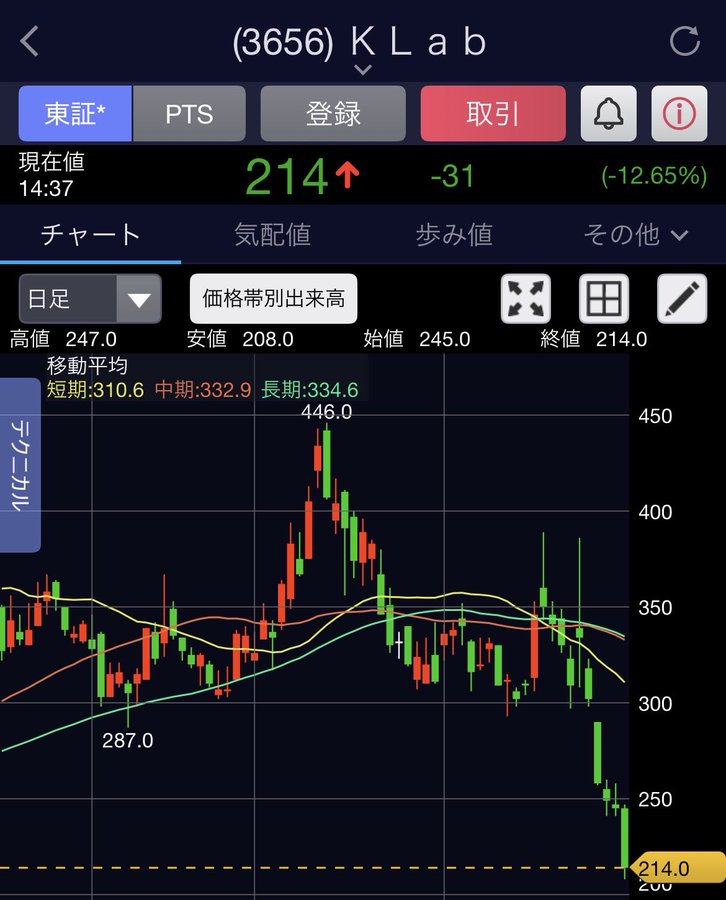The image size is (726, 900).
Task: Open the 日足 chart period dropdown
Action: click(x=89, y=298)
